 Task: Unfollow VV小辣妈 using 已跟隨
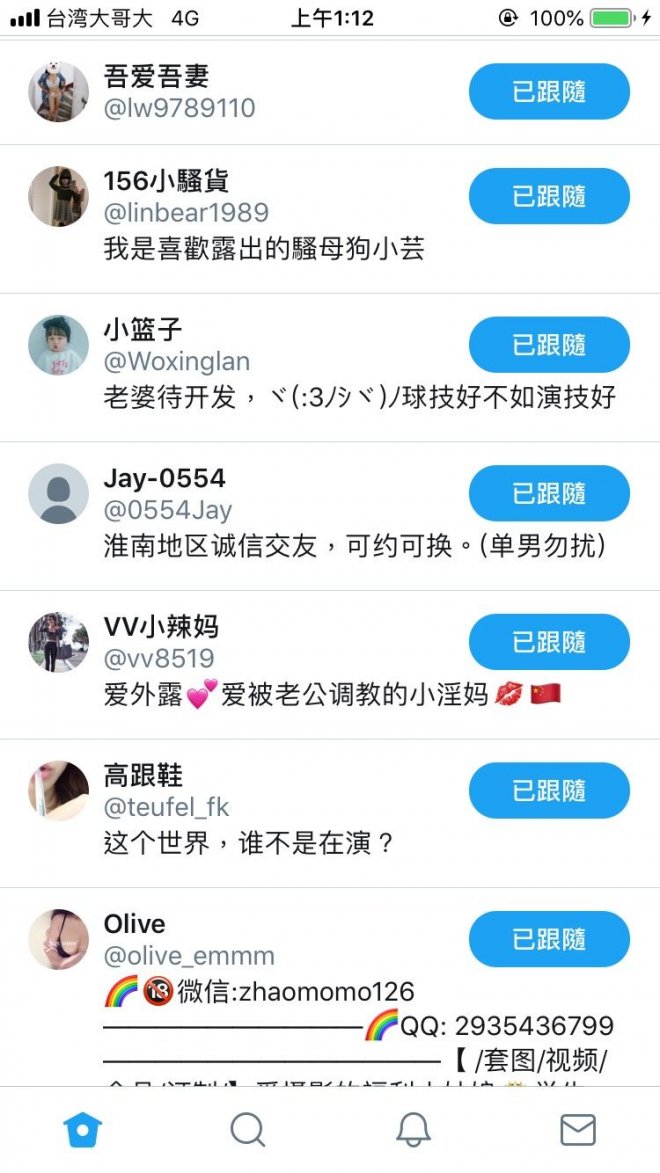click(x=549, y=642)
